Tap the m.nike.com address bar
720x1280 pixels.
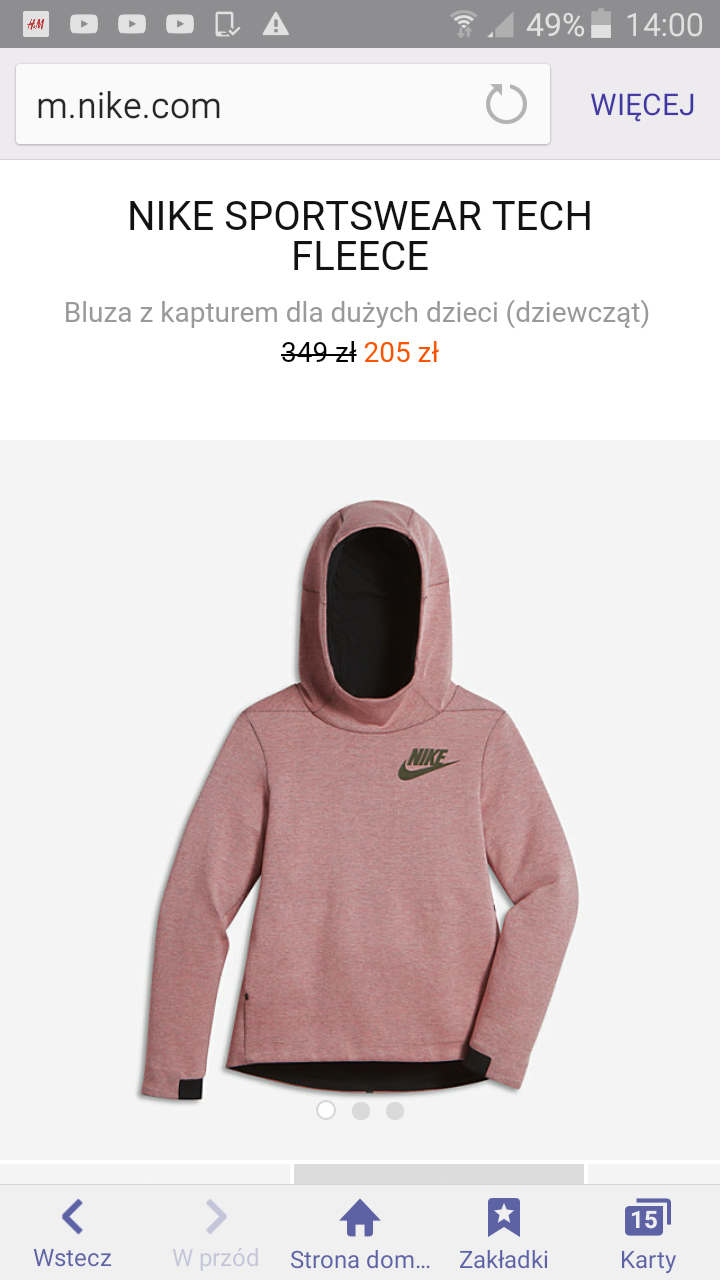tap(250, 105)
